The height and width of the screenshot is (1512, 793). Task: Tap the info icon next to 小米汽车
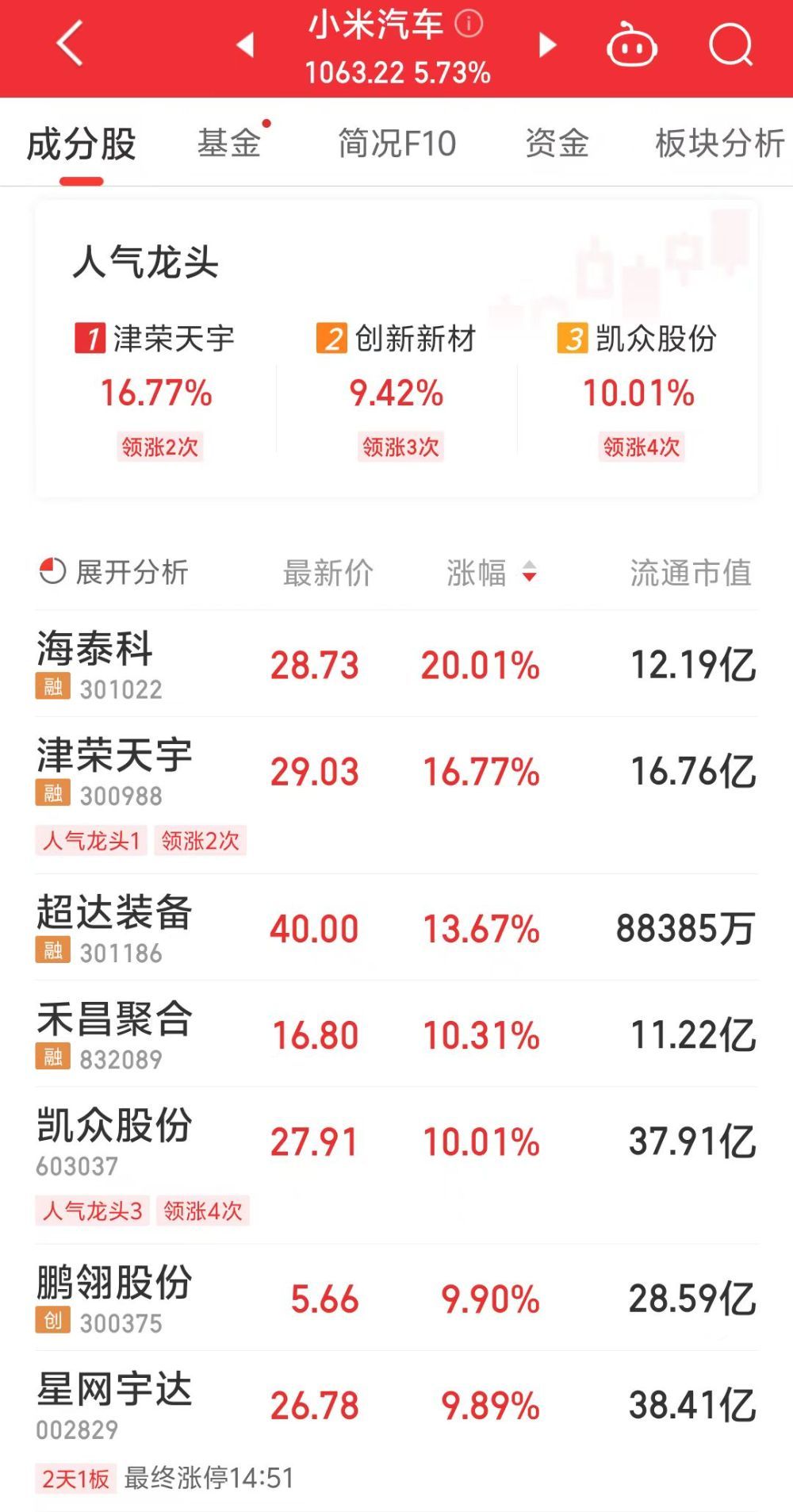pos(468,25)
